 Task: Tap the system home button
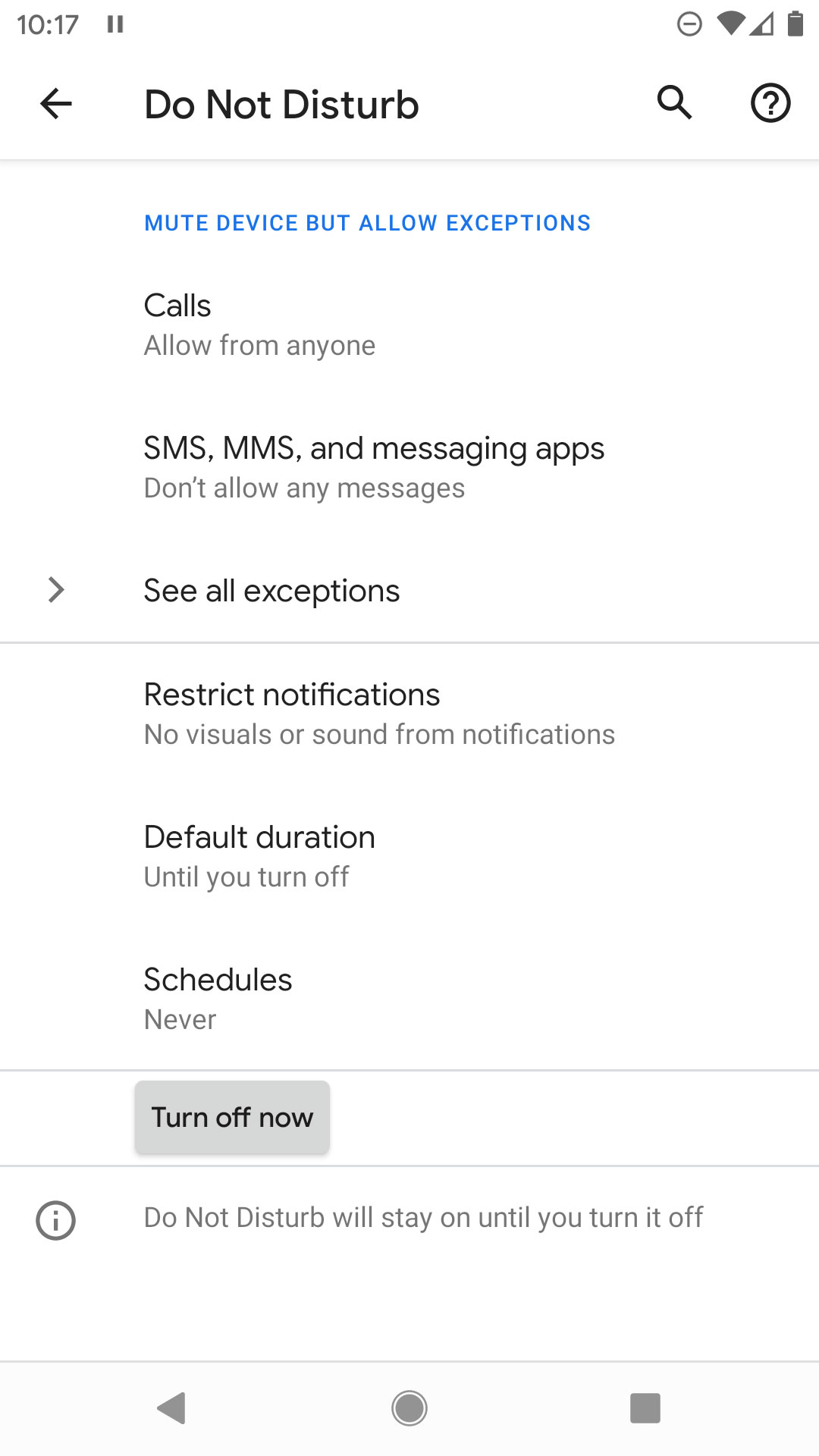[x=409, y=1408]
